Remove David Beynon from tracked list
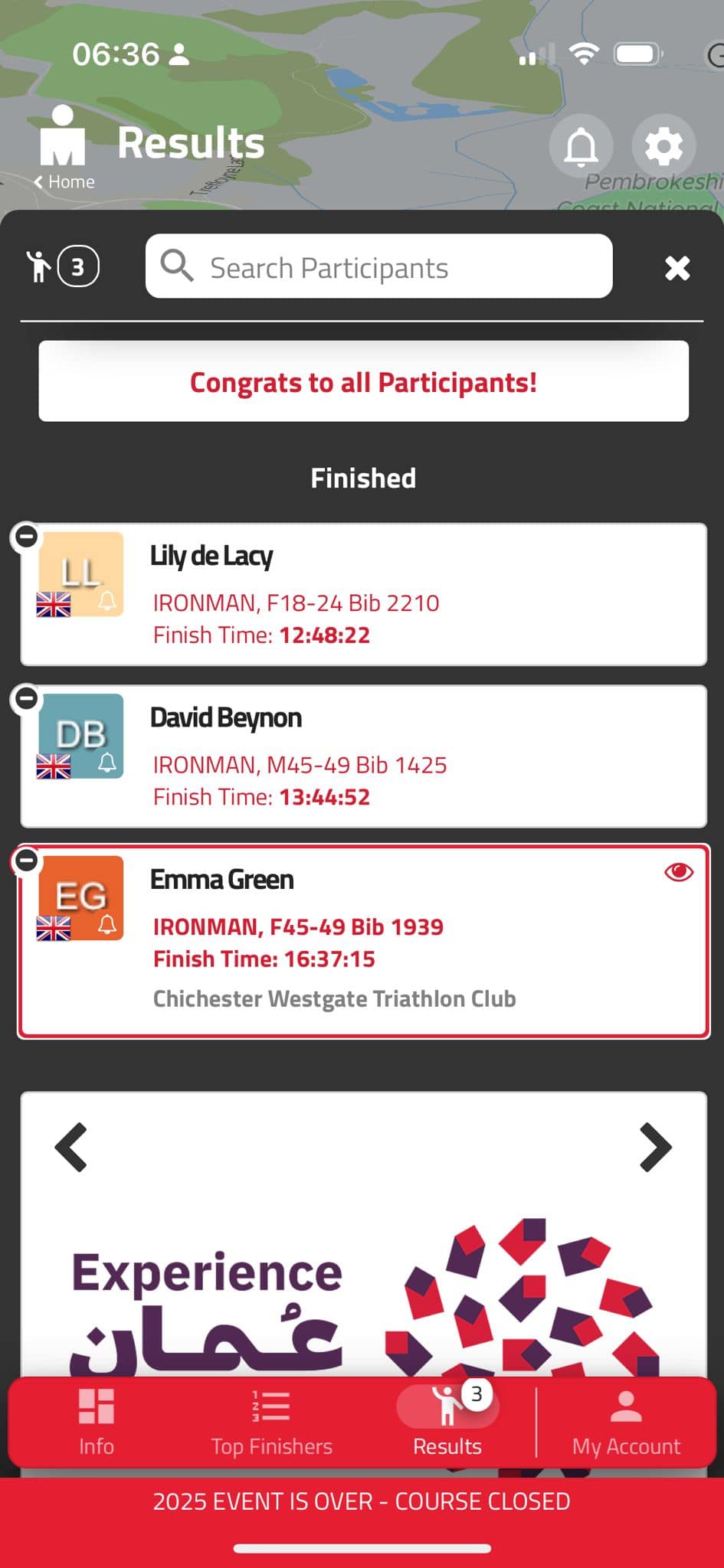This screenshot has width=724, height=1568. click(x=27, y=698)
